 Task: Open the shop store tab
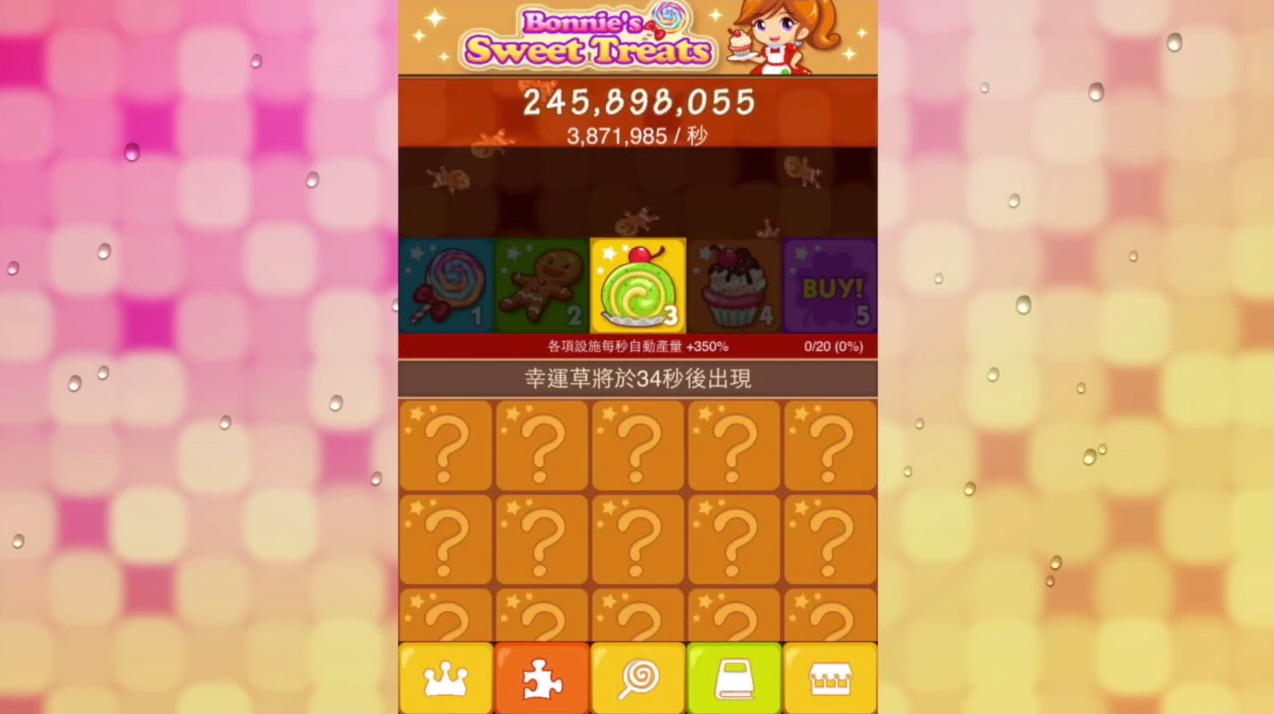point(830,679)
